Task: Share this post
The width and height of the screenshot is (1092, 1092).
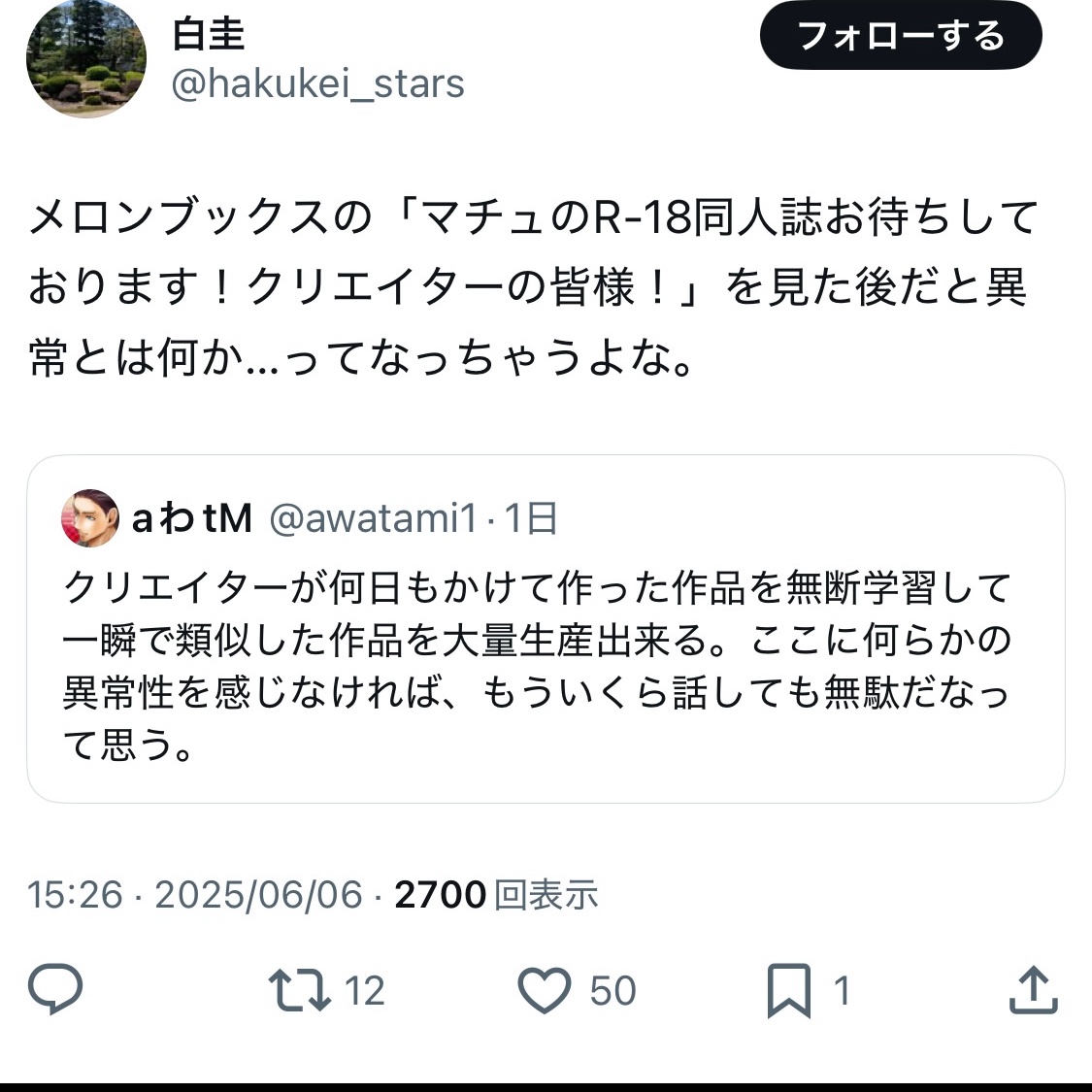Action: 1033,990
